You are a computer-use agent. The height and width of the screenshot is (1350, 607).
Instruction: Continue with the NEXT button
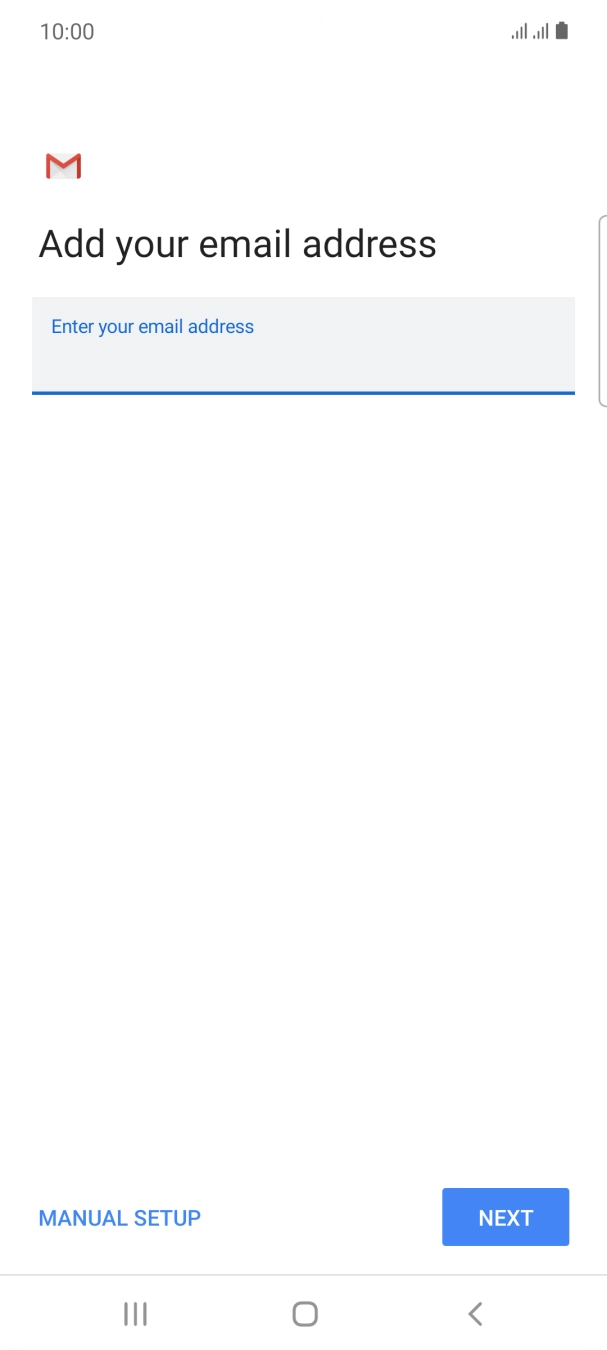coord(505,1217)
